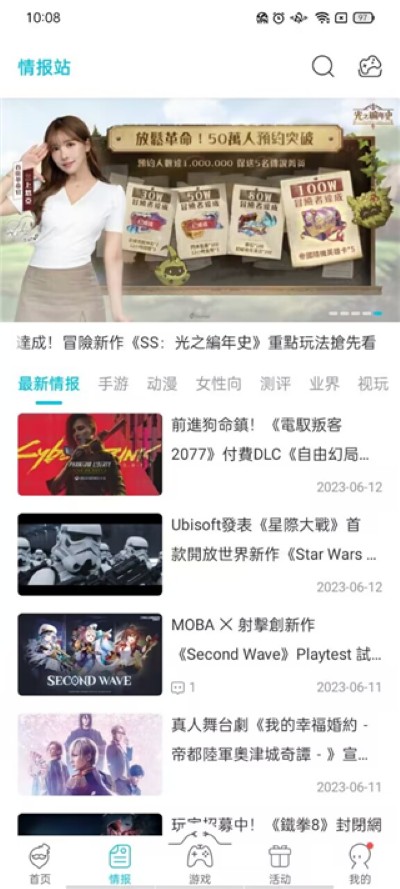The width and height of the screenshot is (400, 889).
Task: Open the 視玩 tab
Action: click(x=373, y=384)
